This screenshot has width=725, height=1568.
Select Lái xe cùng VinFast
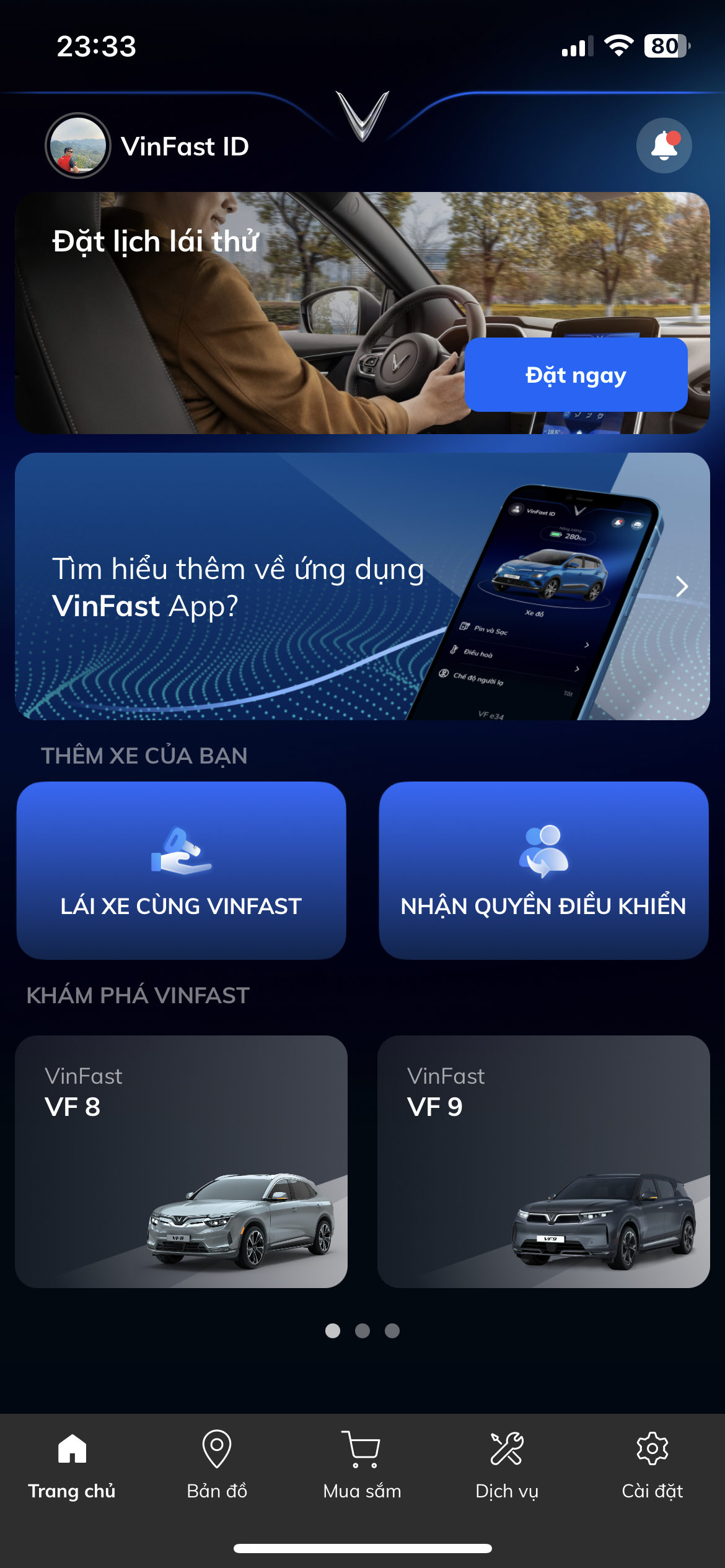(181, 870)
